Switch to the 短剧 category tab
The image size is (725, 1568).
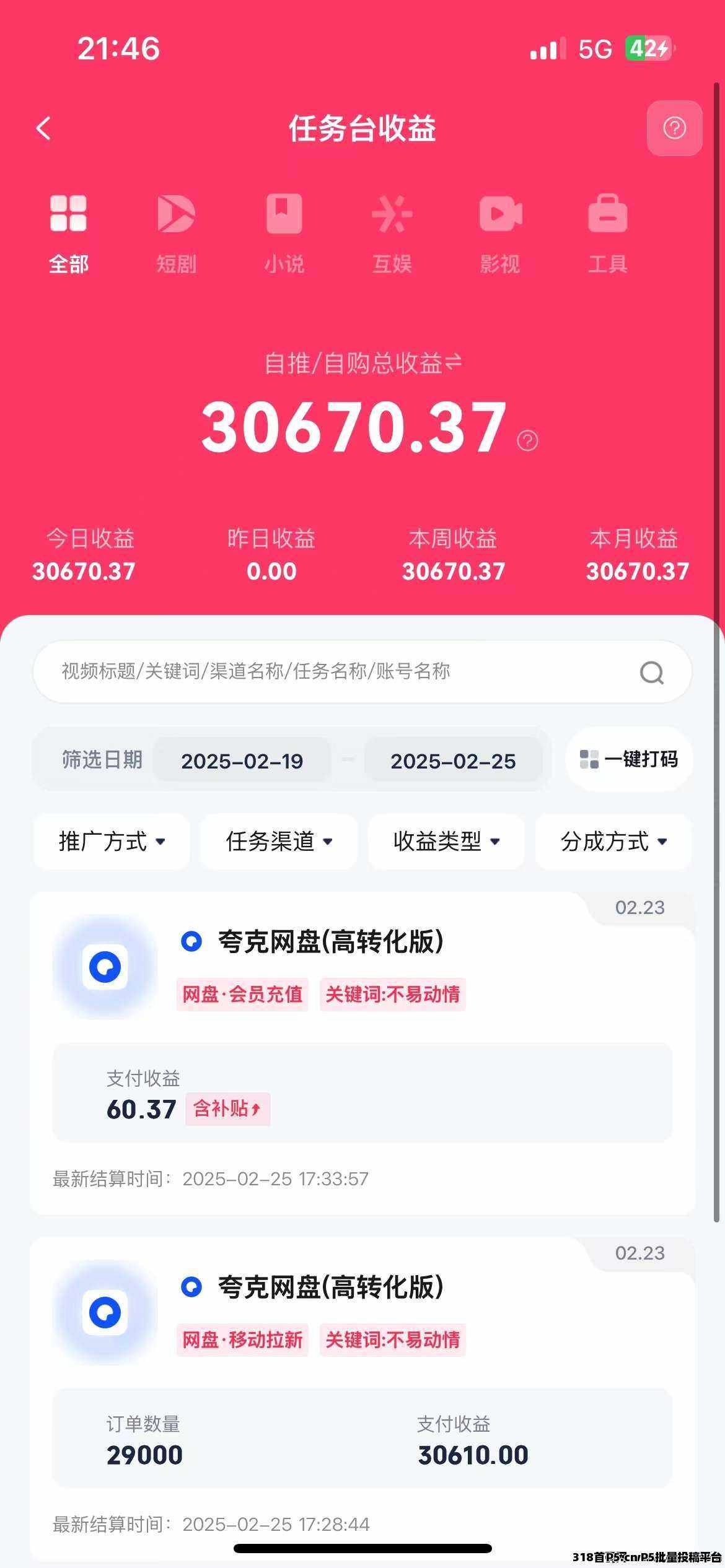pyautogui.click(x=176, y=233)
